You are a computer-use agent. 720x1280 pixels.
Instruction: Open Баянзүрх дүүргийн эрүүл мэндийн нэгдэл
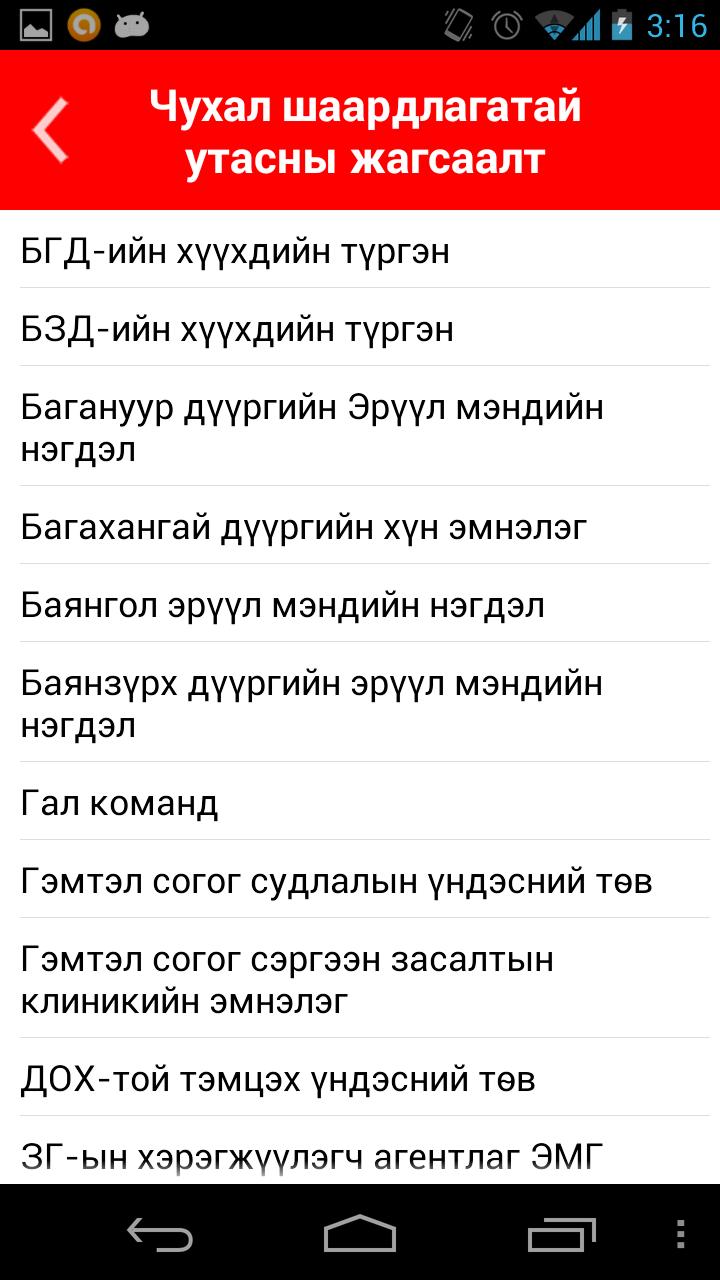[x=360, y=703]
